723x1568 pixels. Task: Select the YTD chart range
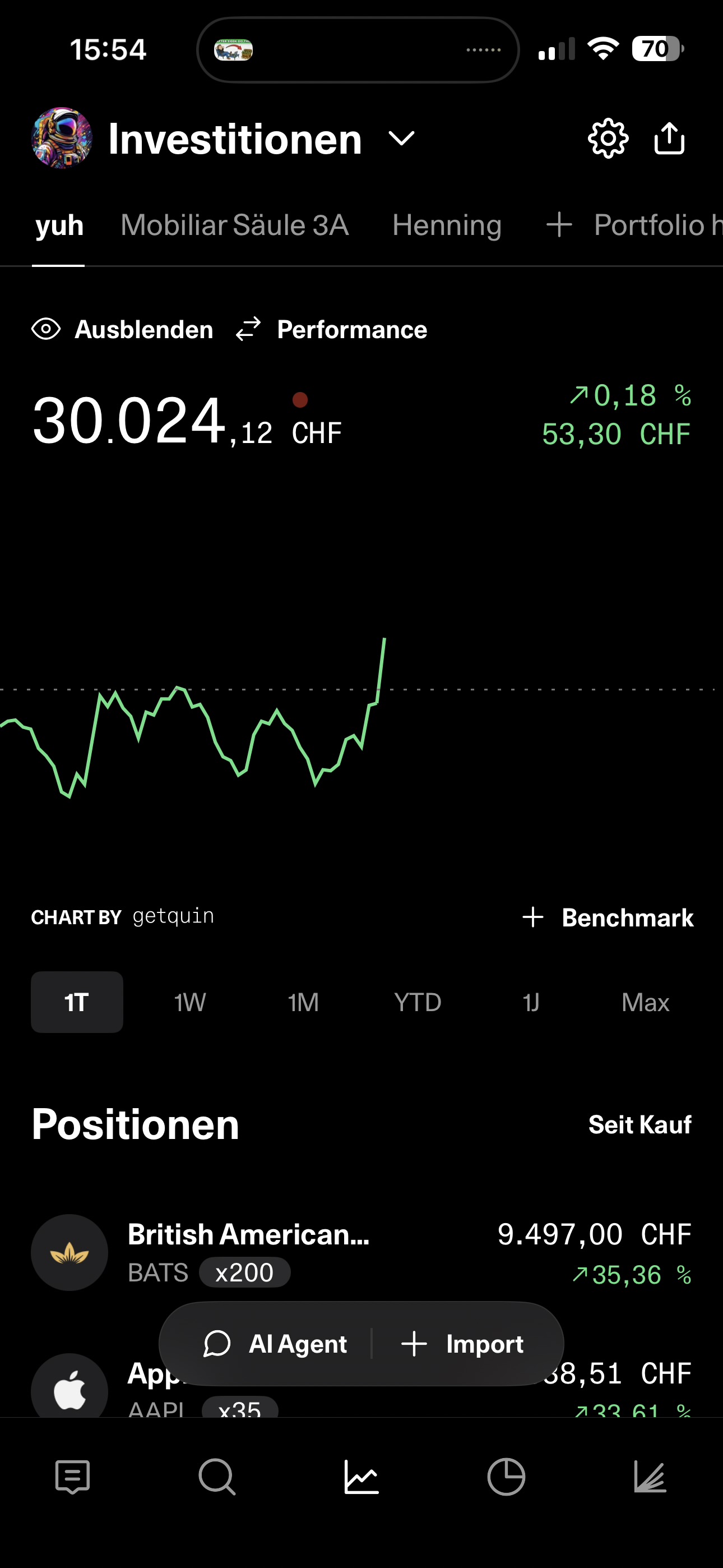[x=418, y=1002]
